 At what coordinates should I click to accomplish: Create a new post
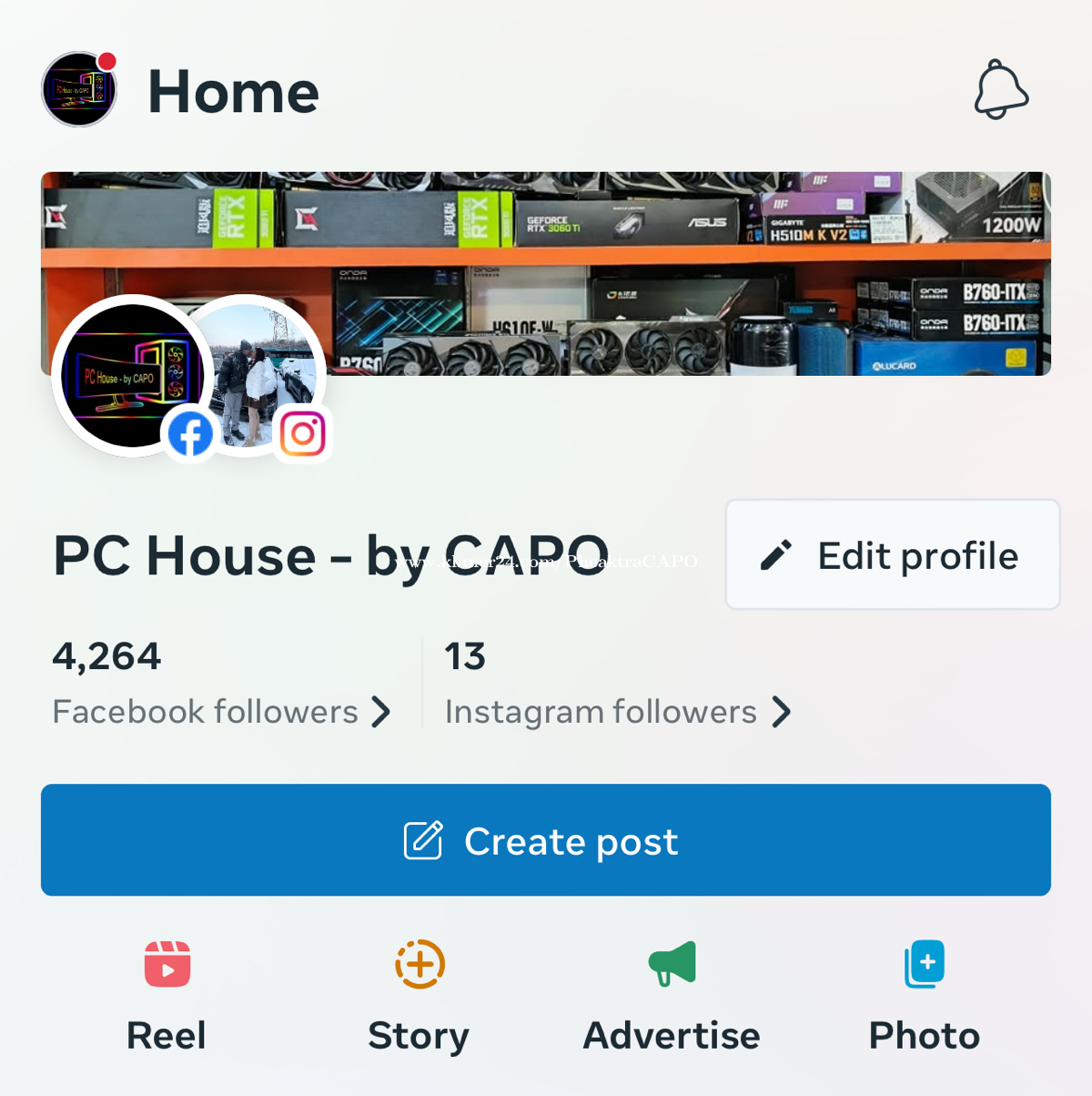[x=546, y=840]
